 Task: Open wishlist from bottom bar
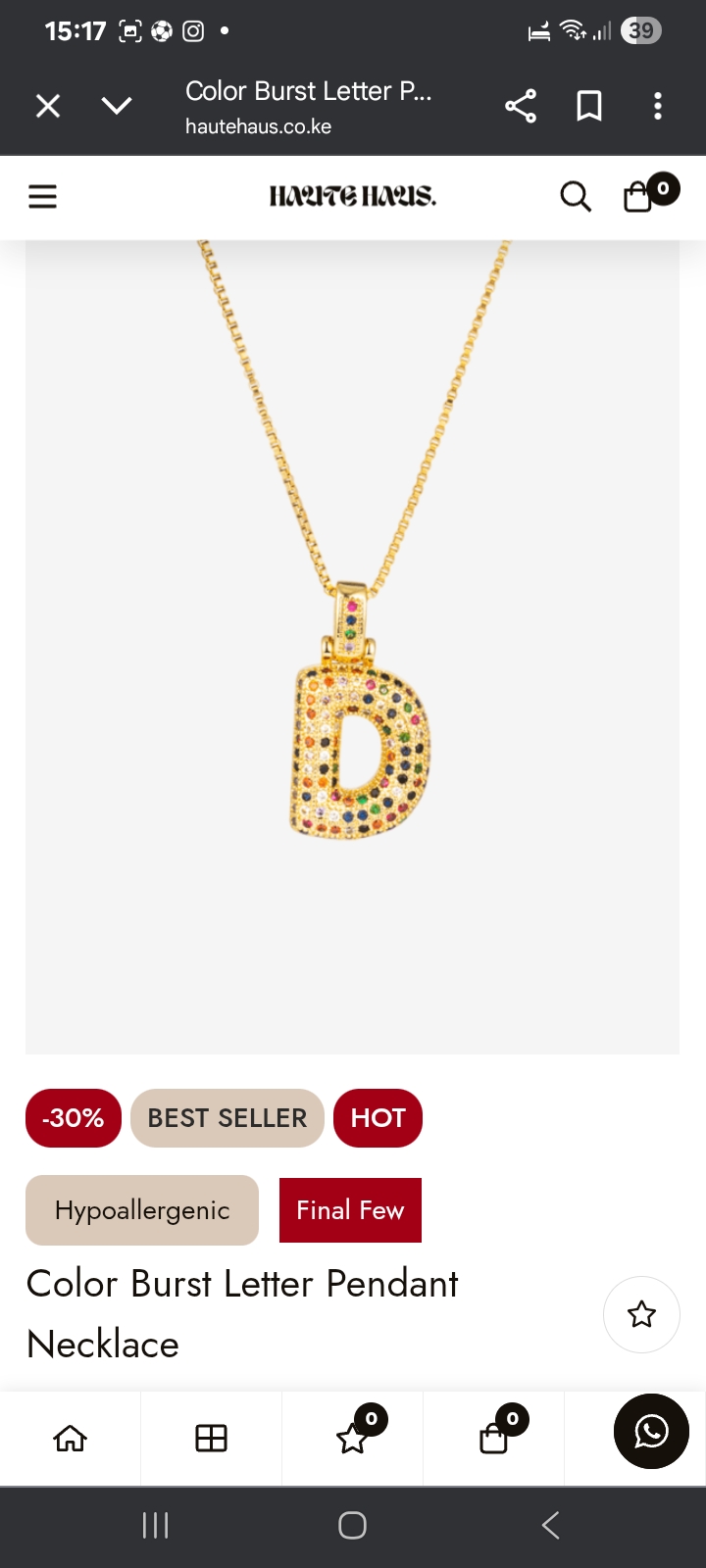coord(353,1438)
